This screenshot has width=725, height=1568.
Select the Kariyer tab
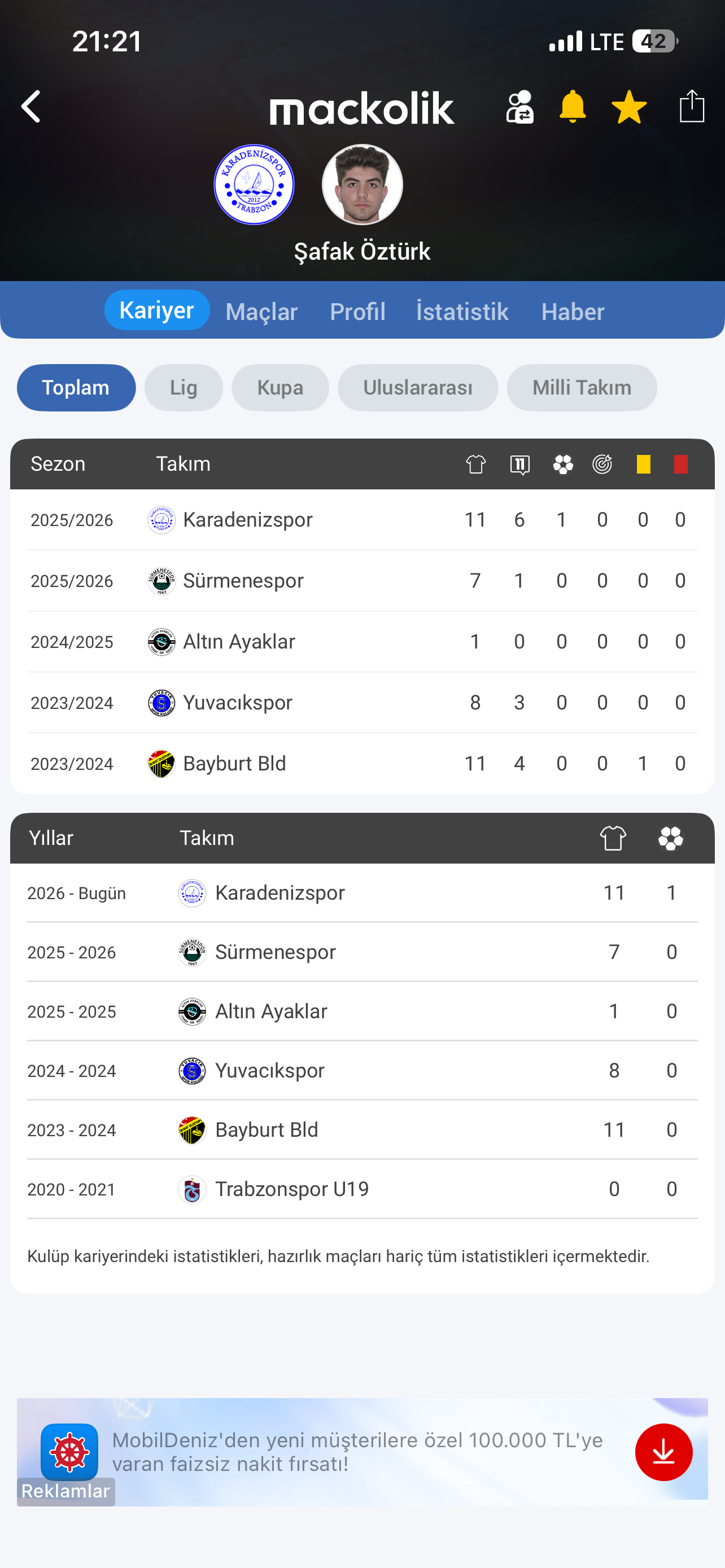[156, 310]
